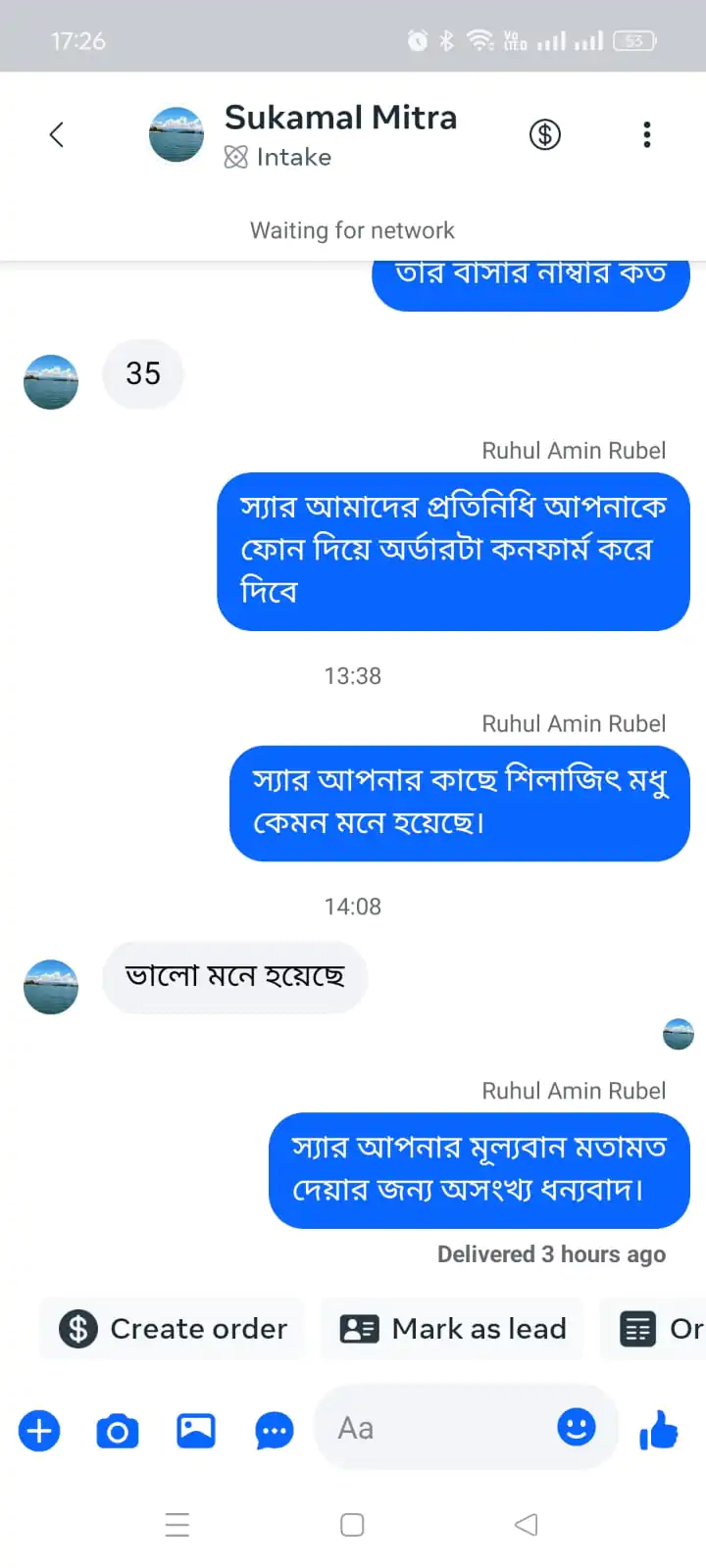Image resolution: width=706 pixels, height=1568 pixels.
Task: Open the dollar-sign payment icon in header
Action: click(x=545, y=134)
